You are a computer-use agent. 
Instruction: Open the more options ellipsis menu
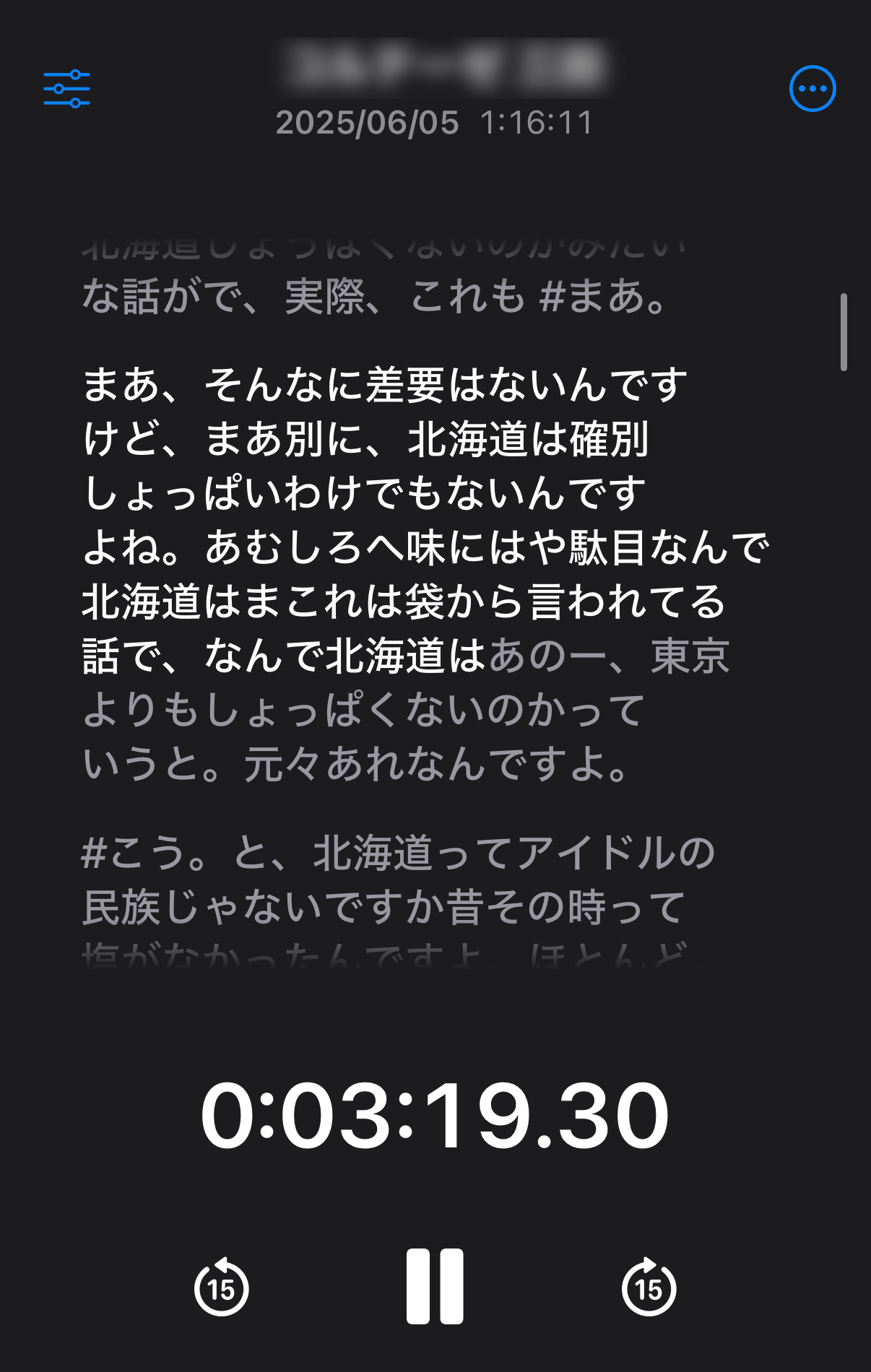tap(812, 89)
